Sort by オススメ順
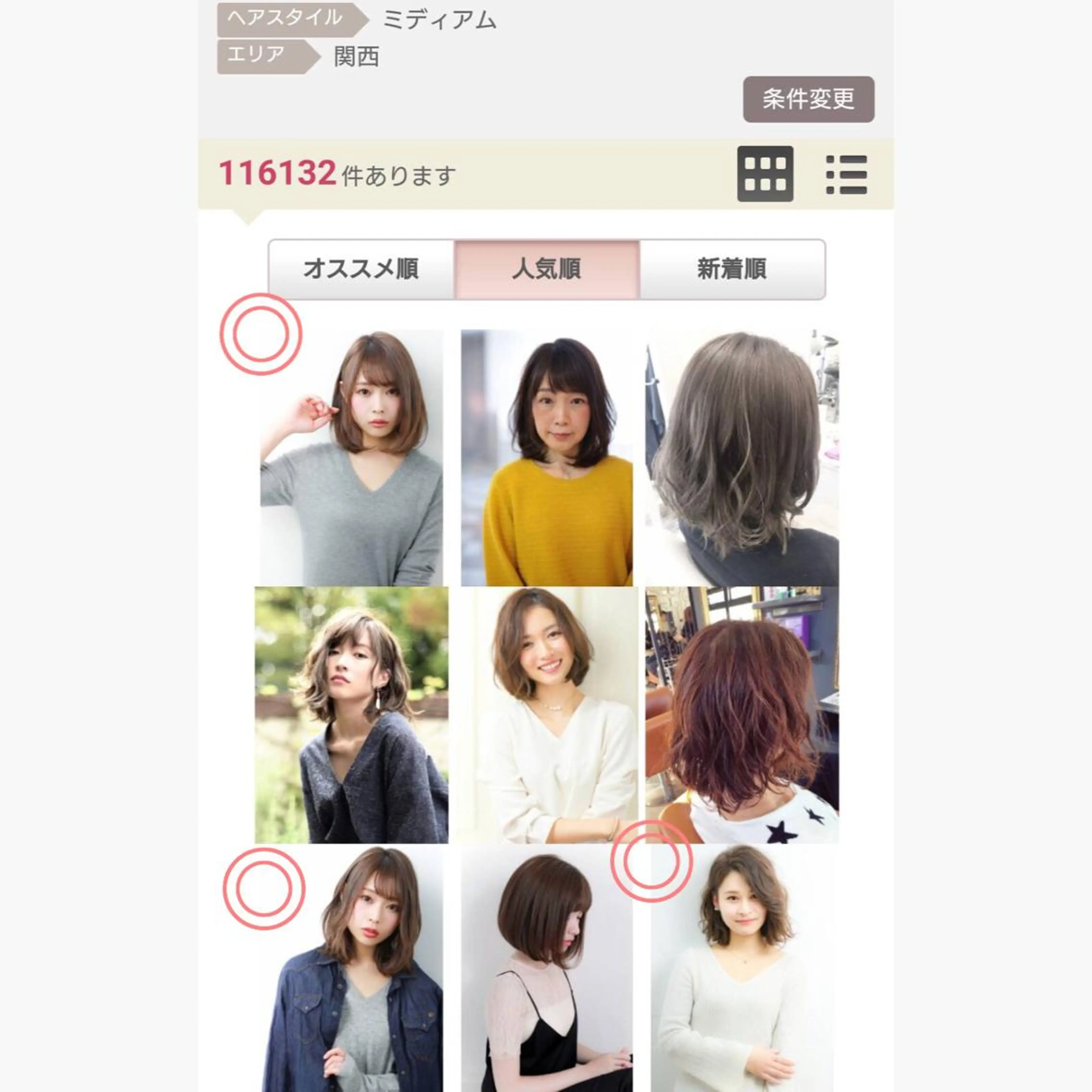The image size is (1092, 1092). [x=361, y=269]
